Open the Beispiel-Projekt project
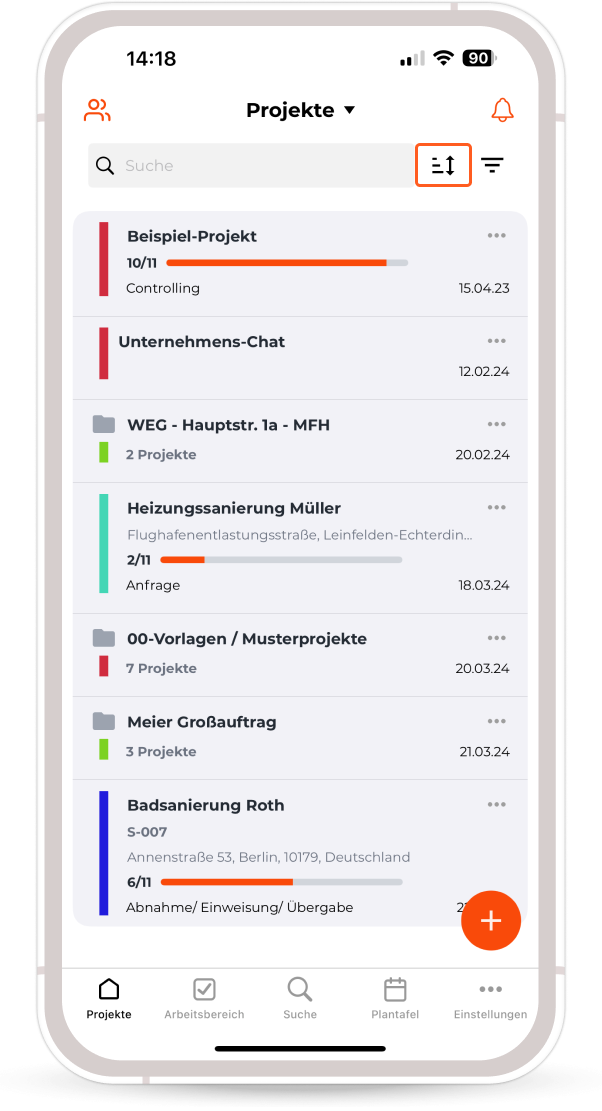The image size is (602, 1111). pos(300,263)
